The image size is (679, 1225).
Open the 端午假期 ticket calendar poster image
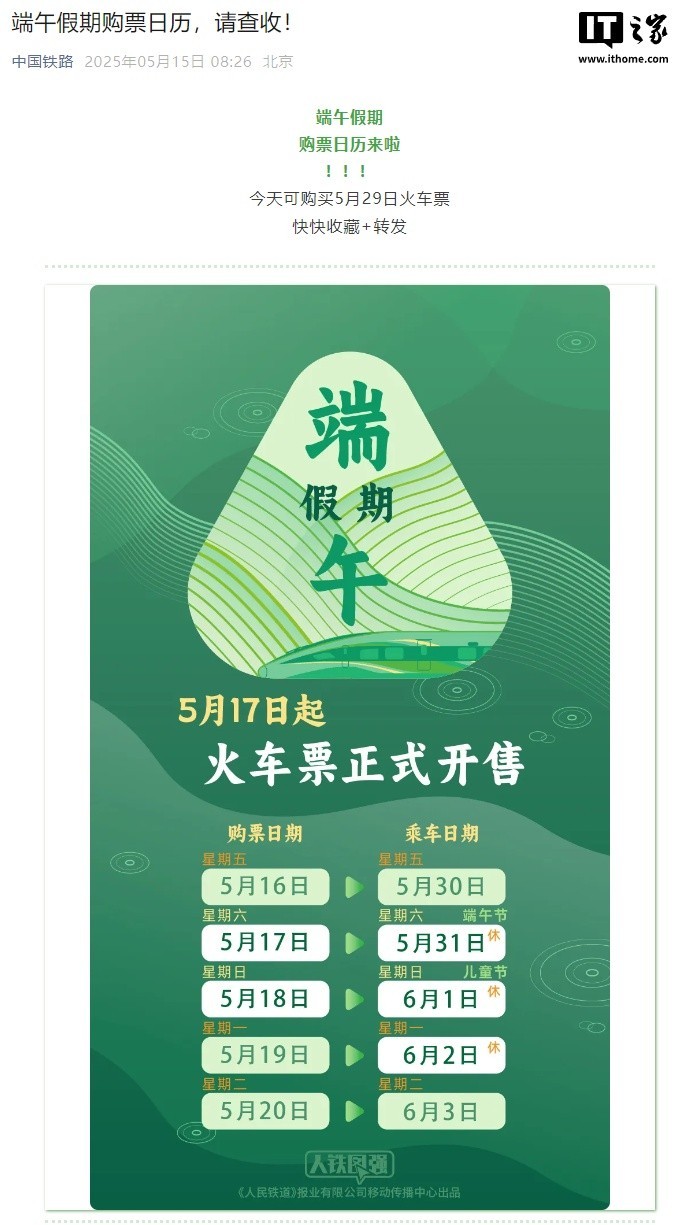click(349, 746)
